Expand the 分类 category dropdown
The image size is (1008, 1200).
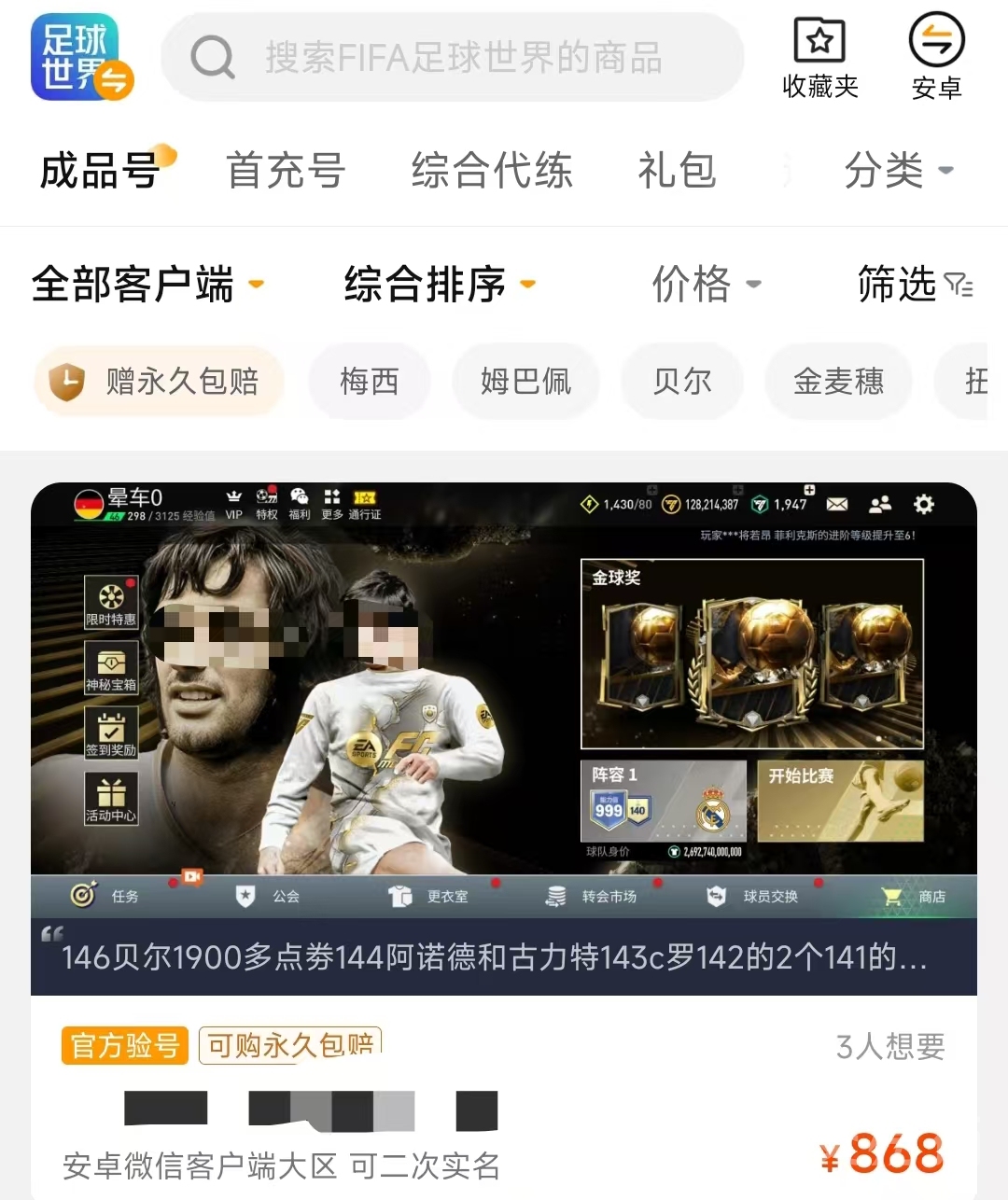point(898,172)
